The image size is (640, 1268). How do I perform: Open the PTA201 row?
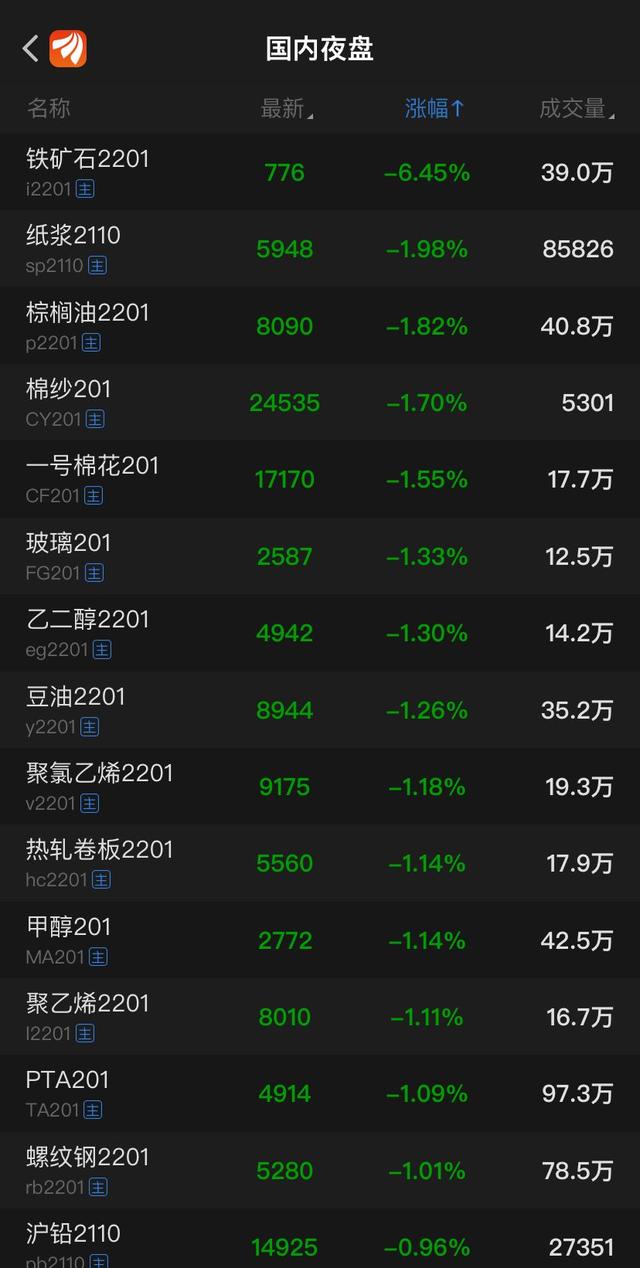click(x=320, y=1094)
